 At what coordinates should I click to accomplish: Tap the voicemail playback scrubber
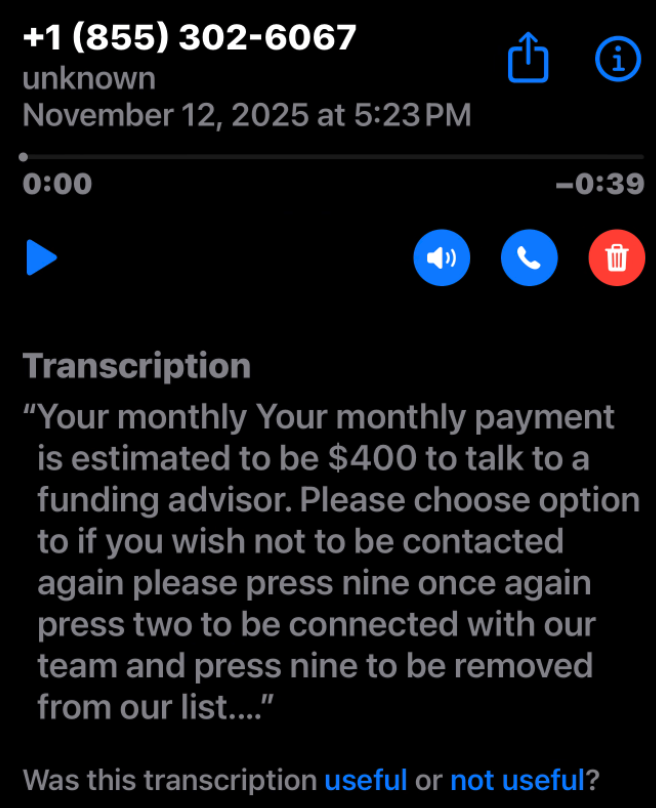click(330, 157)
